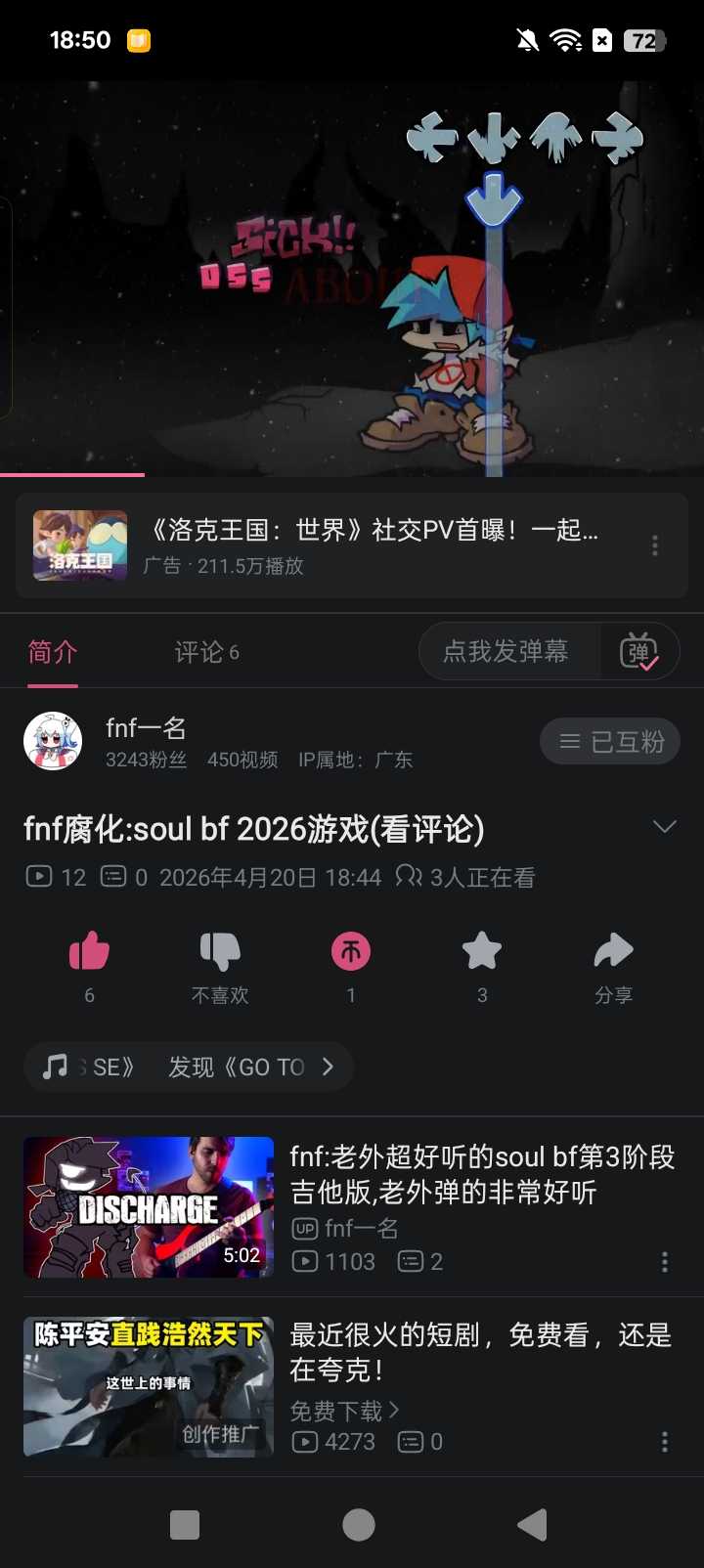Open overflow menu on the 洛克王国 ad

click(655, 545)
